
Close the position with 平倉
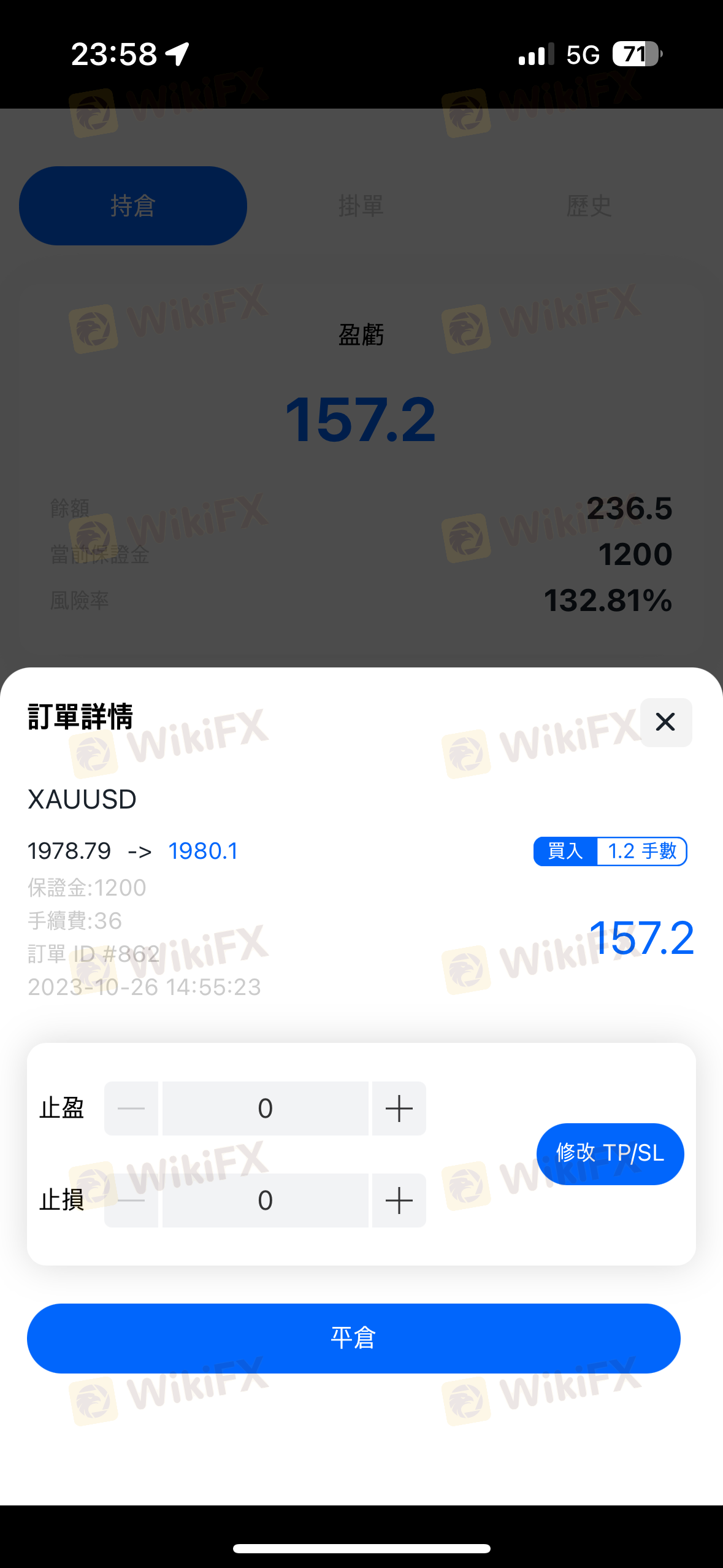353,1338
